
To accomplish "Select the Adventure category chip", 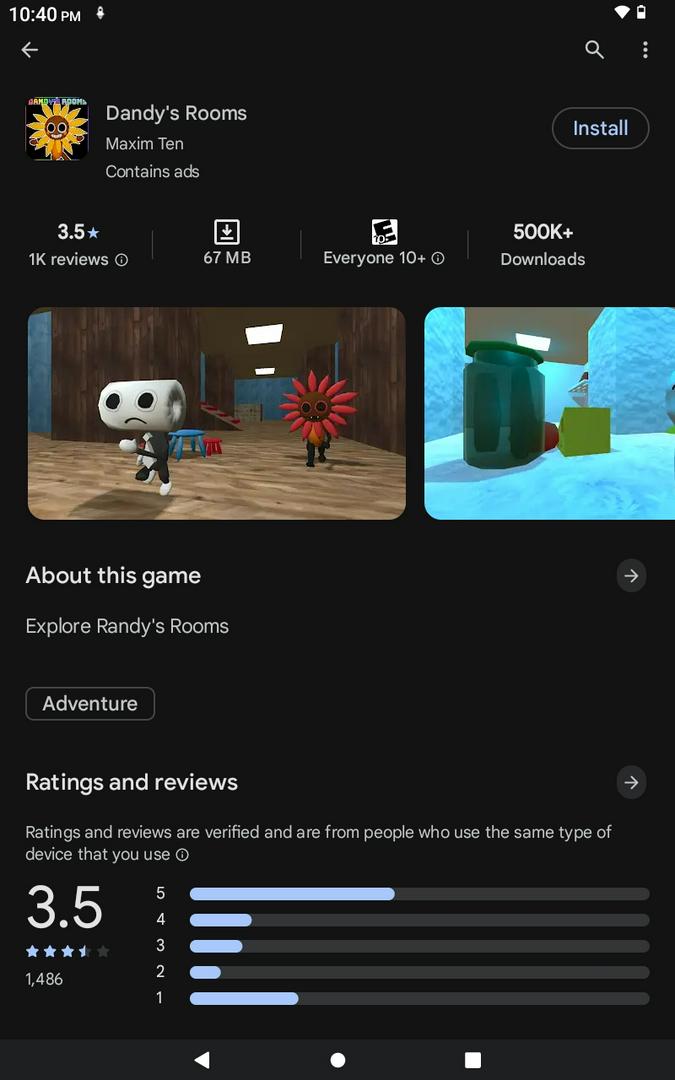I will [90, 704].
